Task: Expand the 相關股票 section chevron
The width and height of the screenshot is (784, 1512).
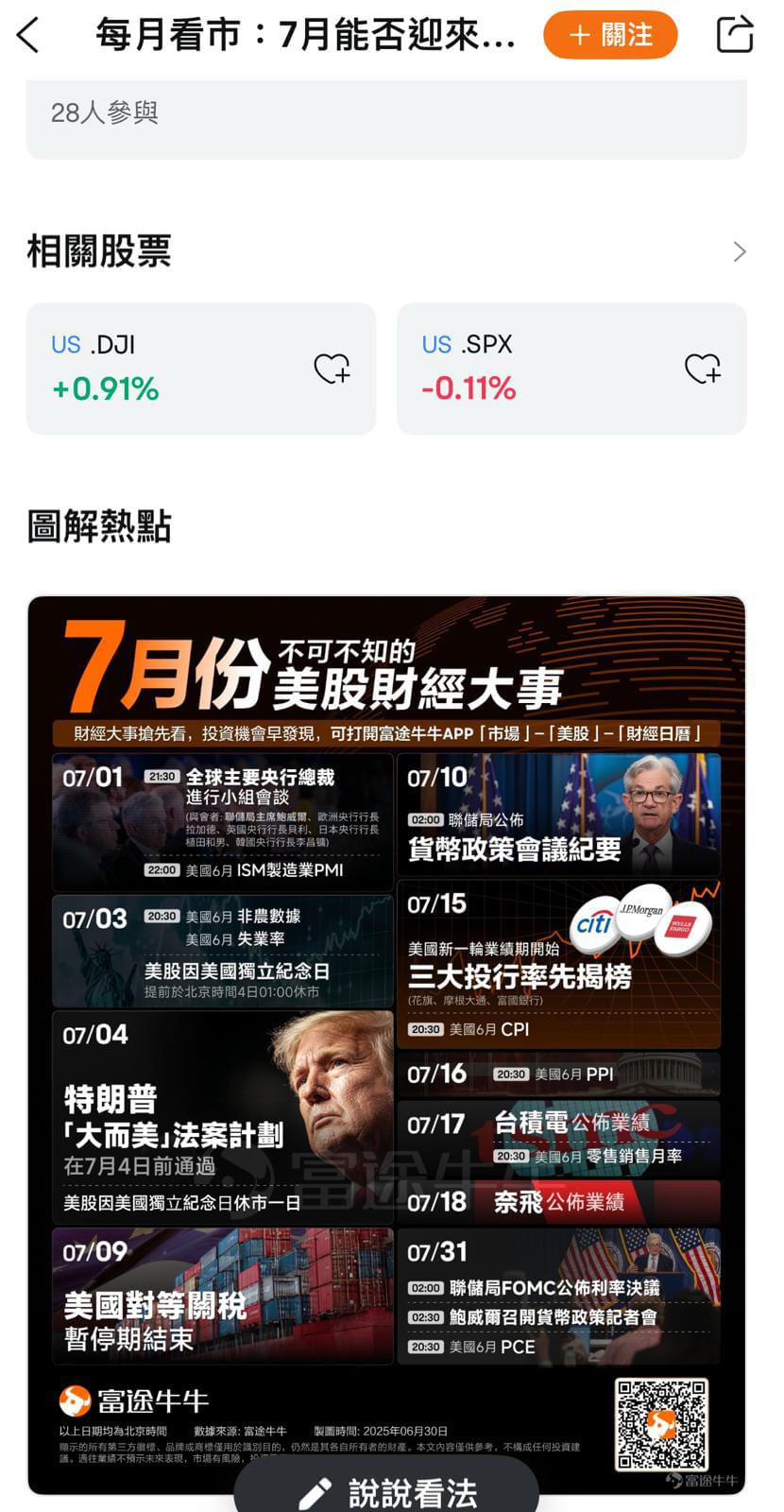Action: [739, 251]
